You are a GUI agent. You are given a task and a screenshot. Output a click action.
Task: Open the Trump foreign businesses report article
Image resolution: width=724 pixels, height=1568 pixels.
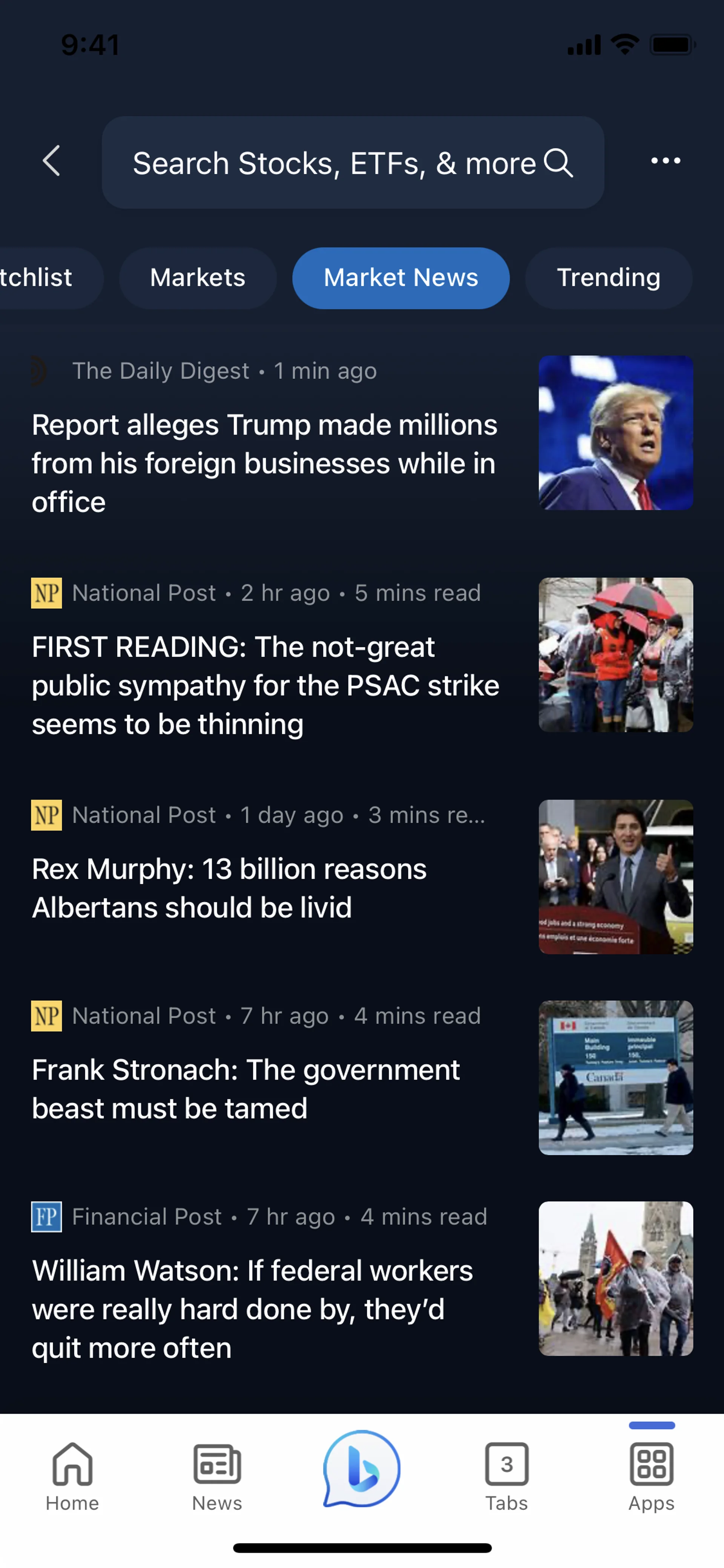(265, 462)
